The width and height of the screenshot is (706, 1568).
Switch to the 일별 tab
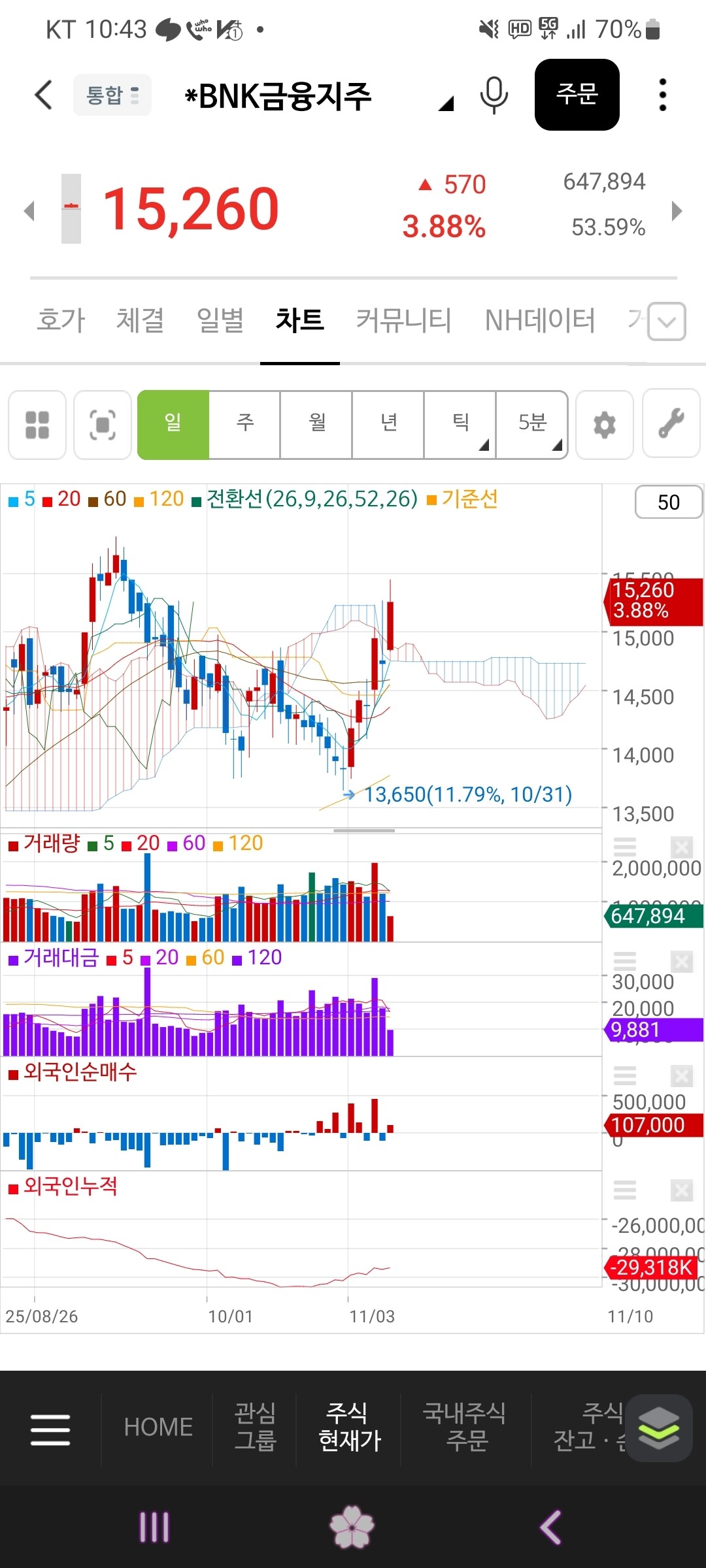[220, 320]
